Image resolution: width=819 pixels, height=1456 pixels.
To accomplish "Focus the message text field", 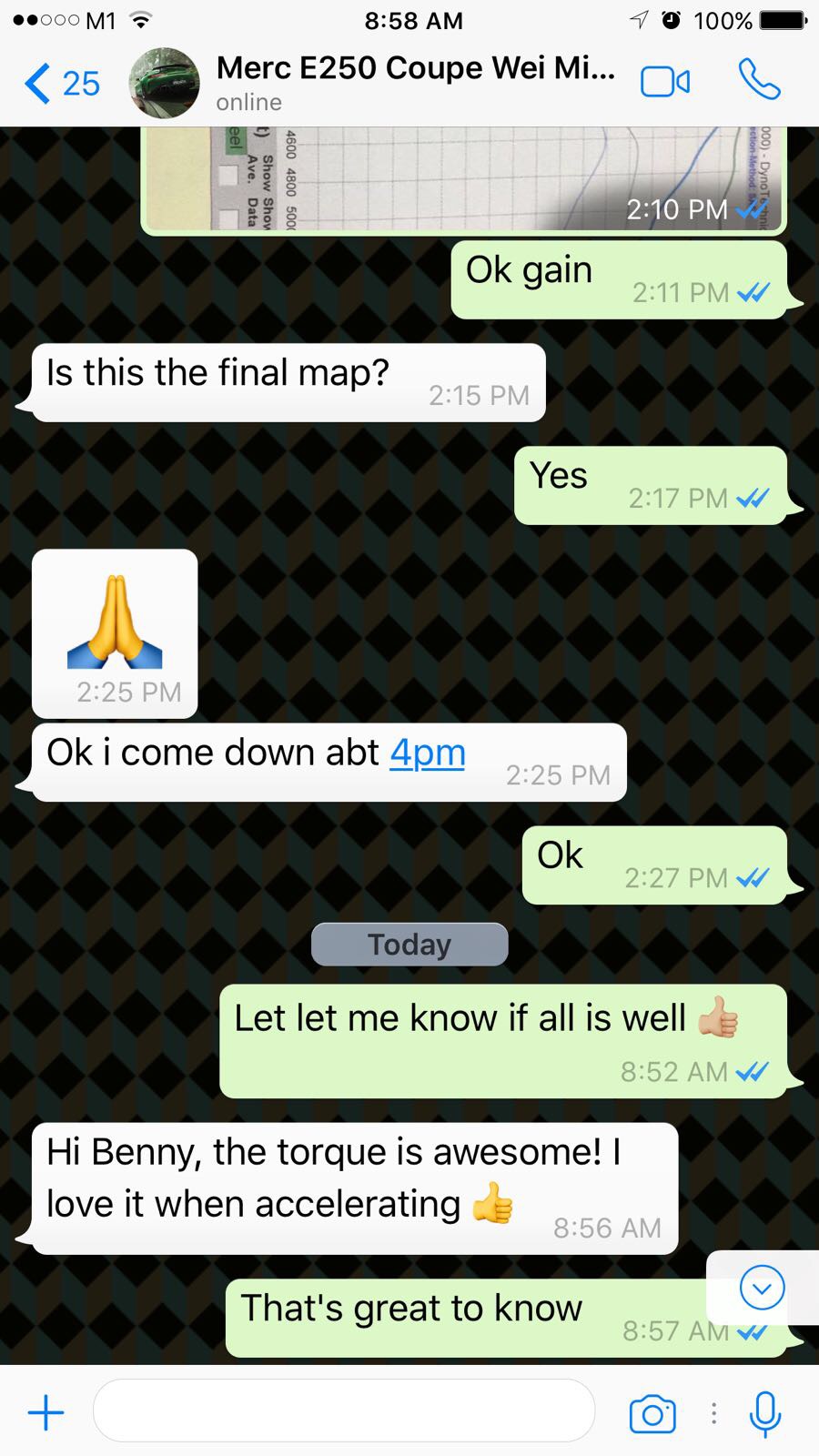I will click(344, 1410).
